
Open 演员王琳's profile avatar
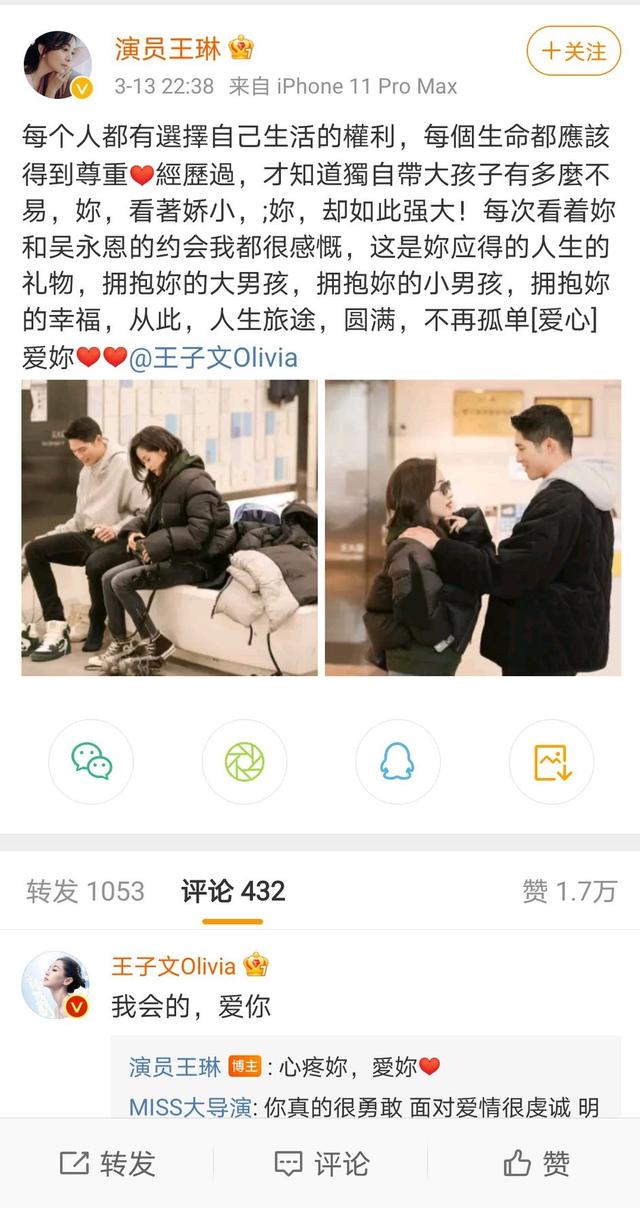click(x=58, y=64)
